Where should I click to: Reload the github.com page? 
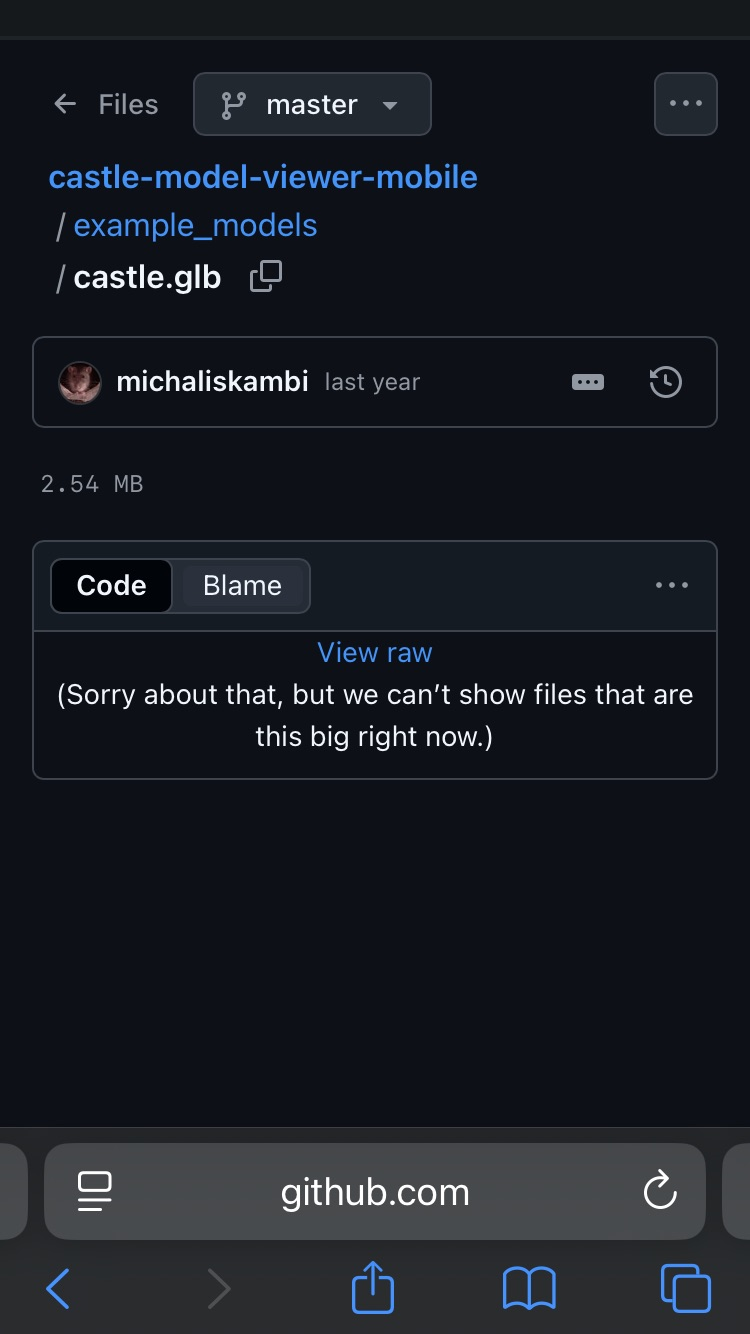click(660, 1192)
